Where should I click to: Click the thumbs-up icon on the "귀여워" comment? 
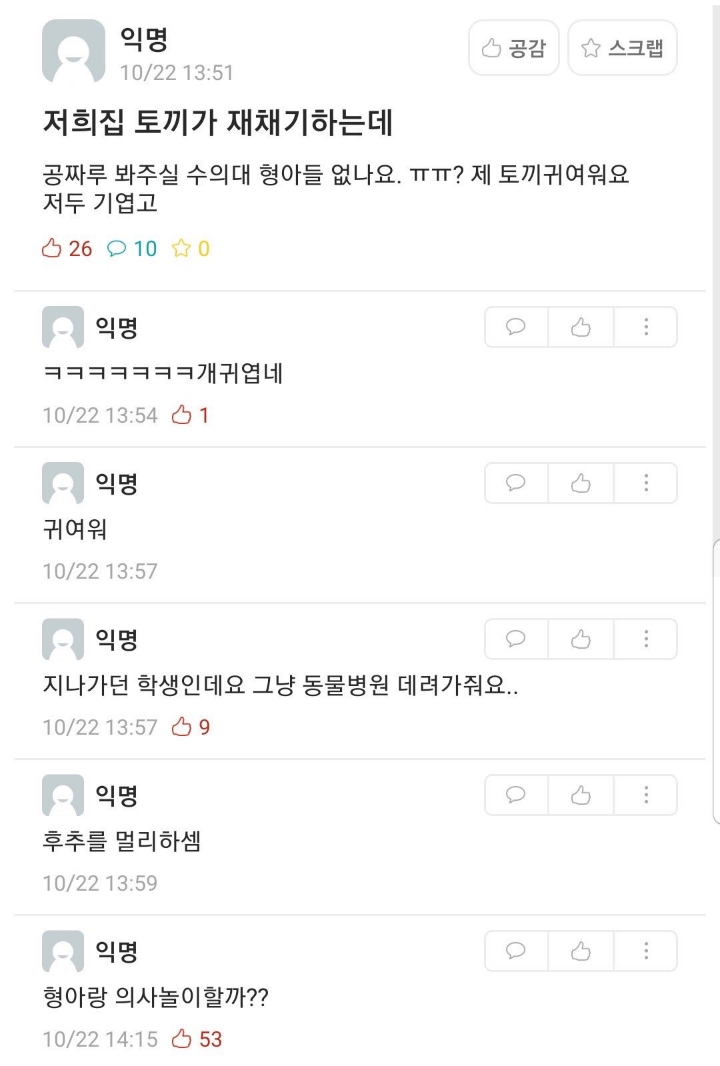point(580,483)
